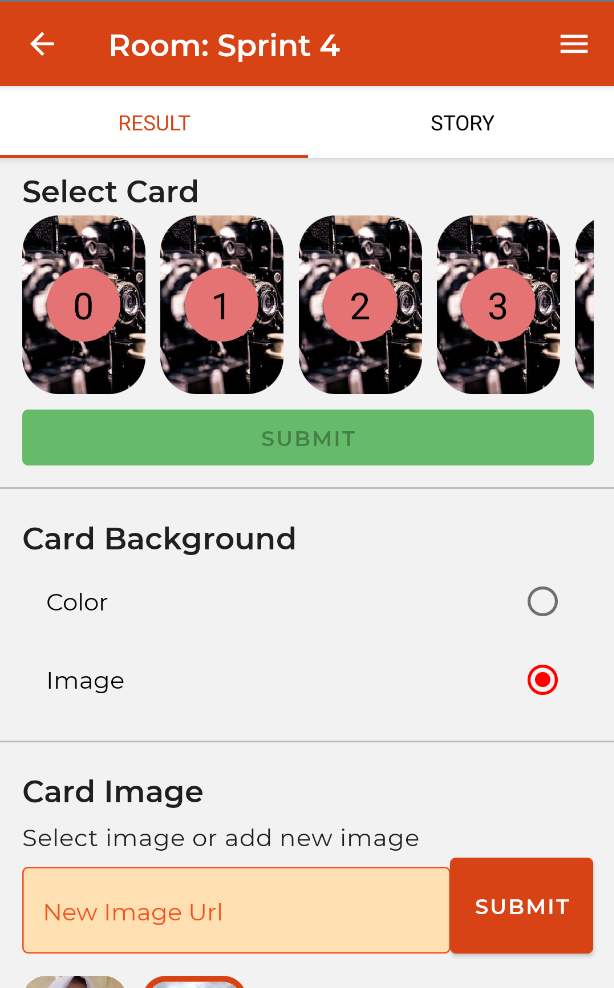The height and width of the screenshot is (988, 614).
Task: Go back from Room: Sprint 4
Action: tap(42, 44)
